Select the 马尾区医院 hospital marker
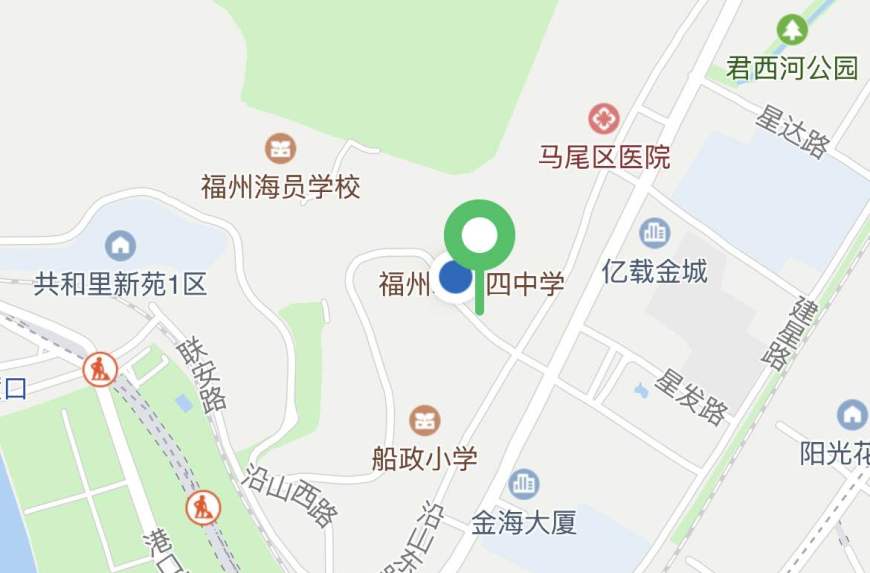 (x=604, y=119)
